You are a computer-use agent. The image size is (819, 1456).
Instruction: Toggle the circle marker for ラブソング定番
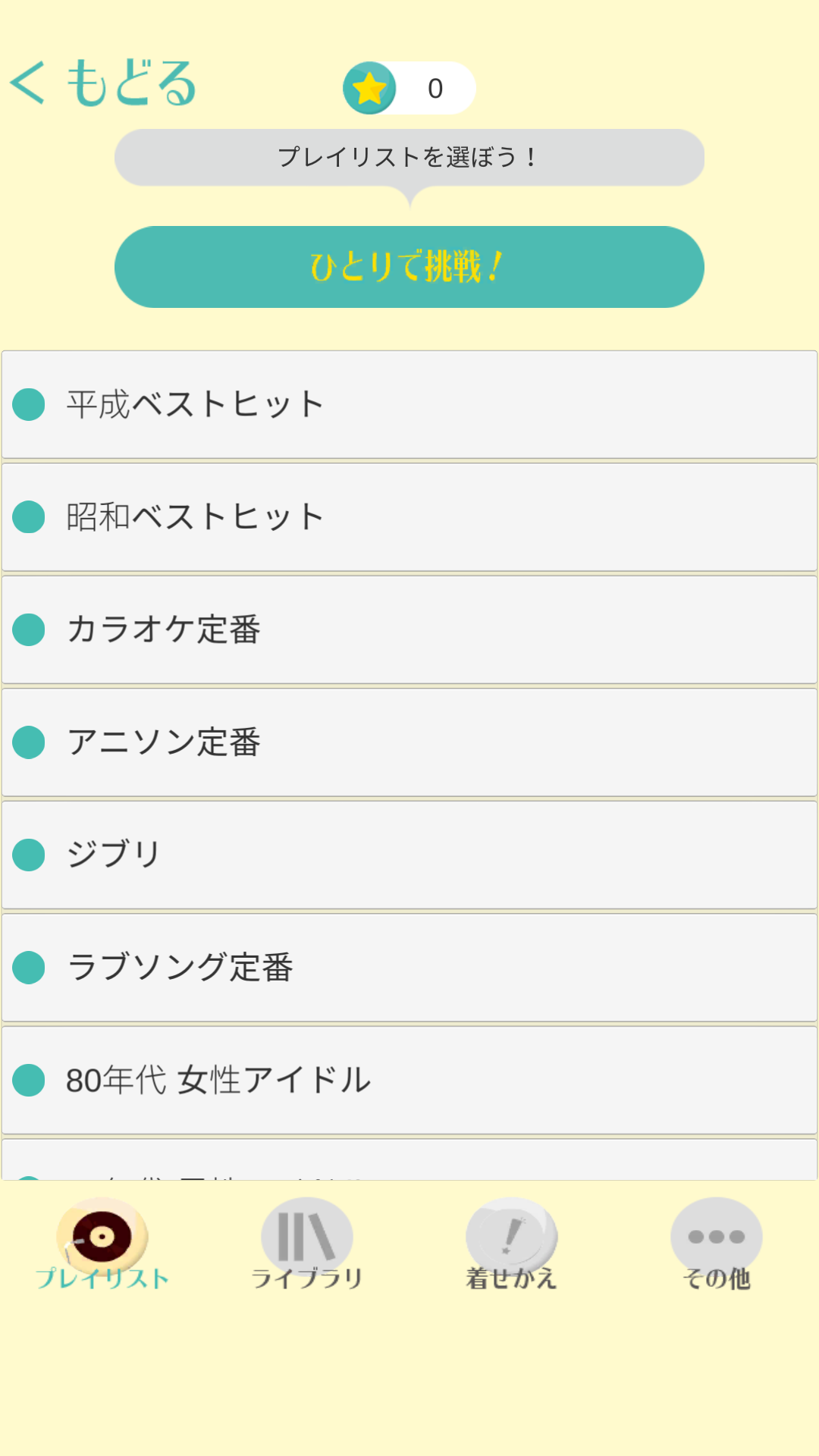click(x=27, y=967)
